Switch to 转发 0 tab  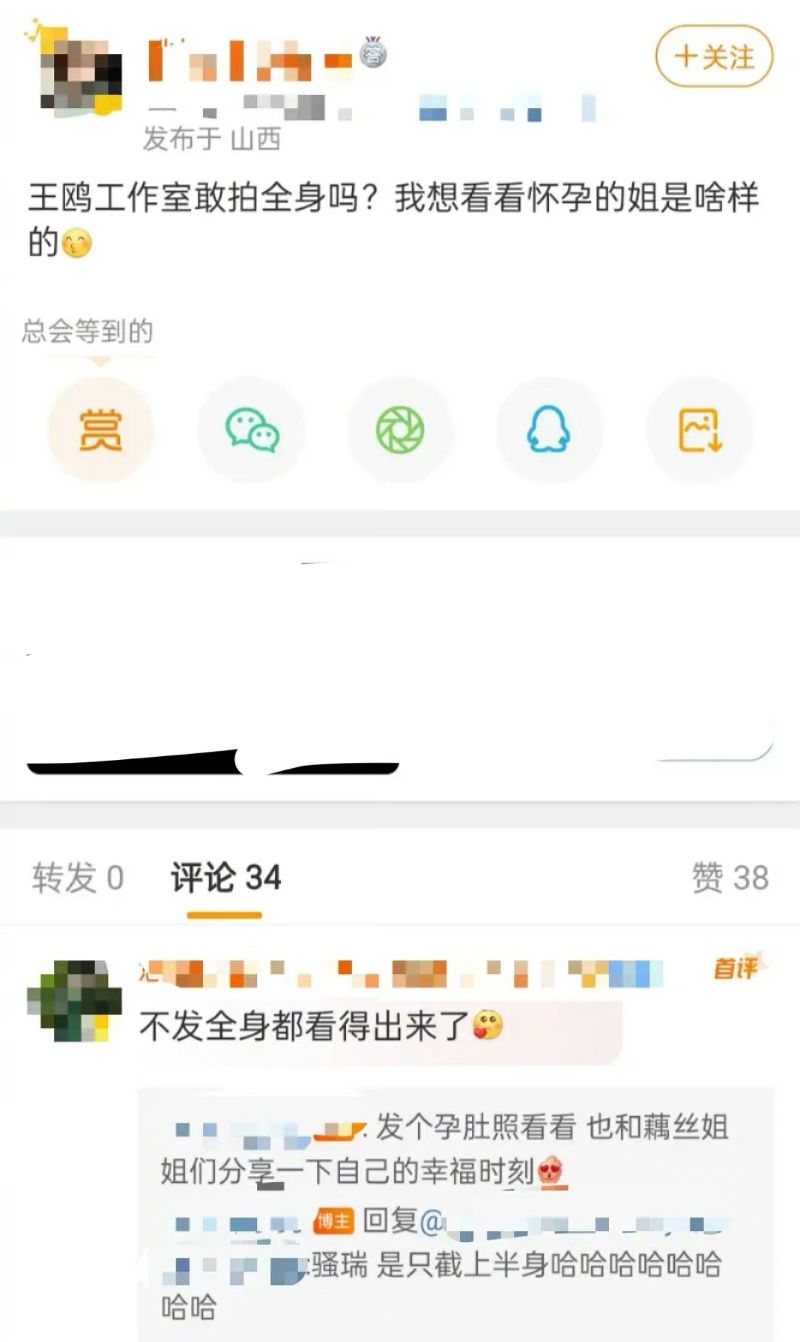[78, 878]
